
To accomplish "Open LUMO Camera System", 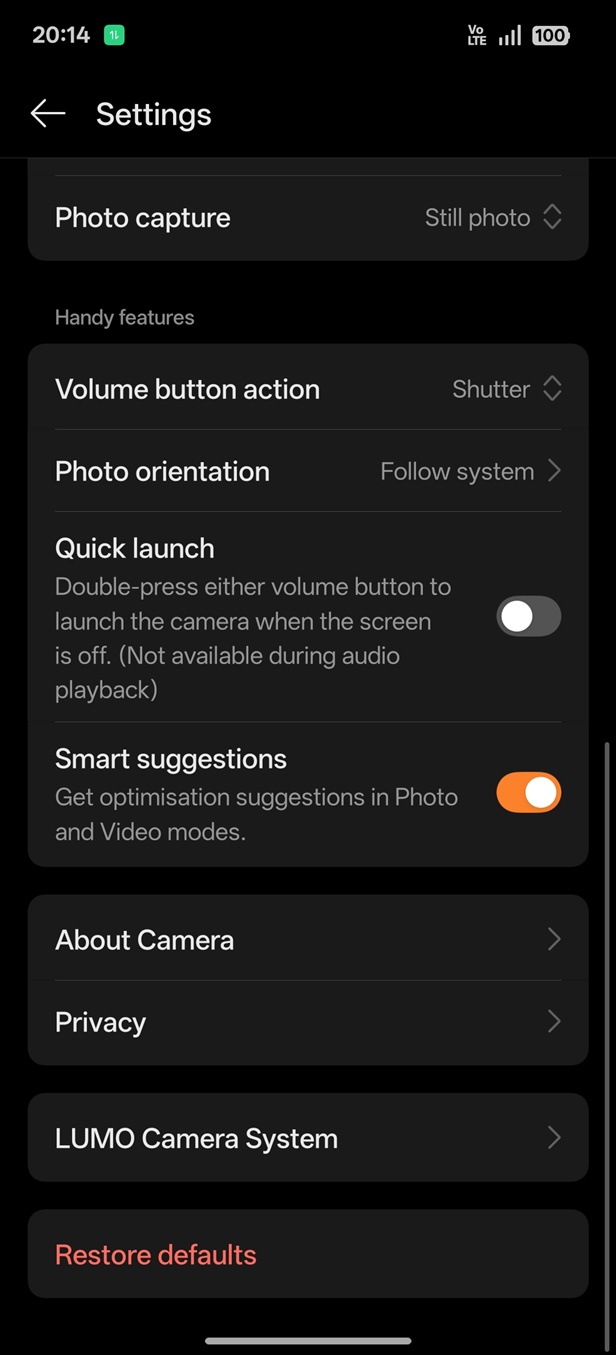I will click(x=307, y=1138).
